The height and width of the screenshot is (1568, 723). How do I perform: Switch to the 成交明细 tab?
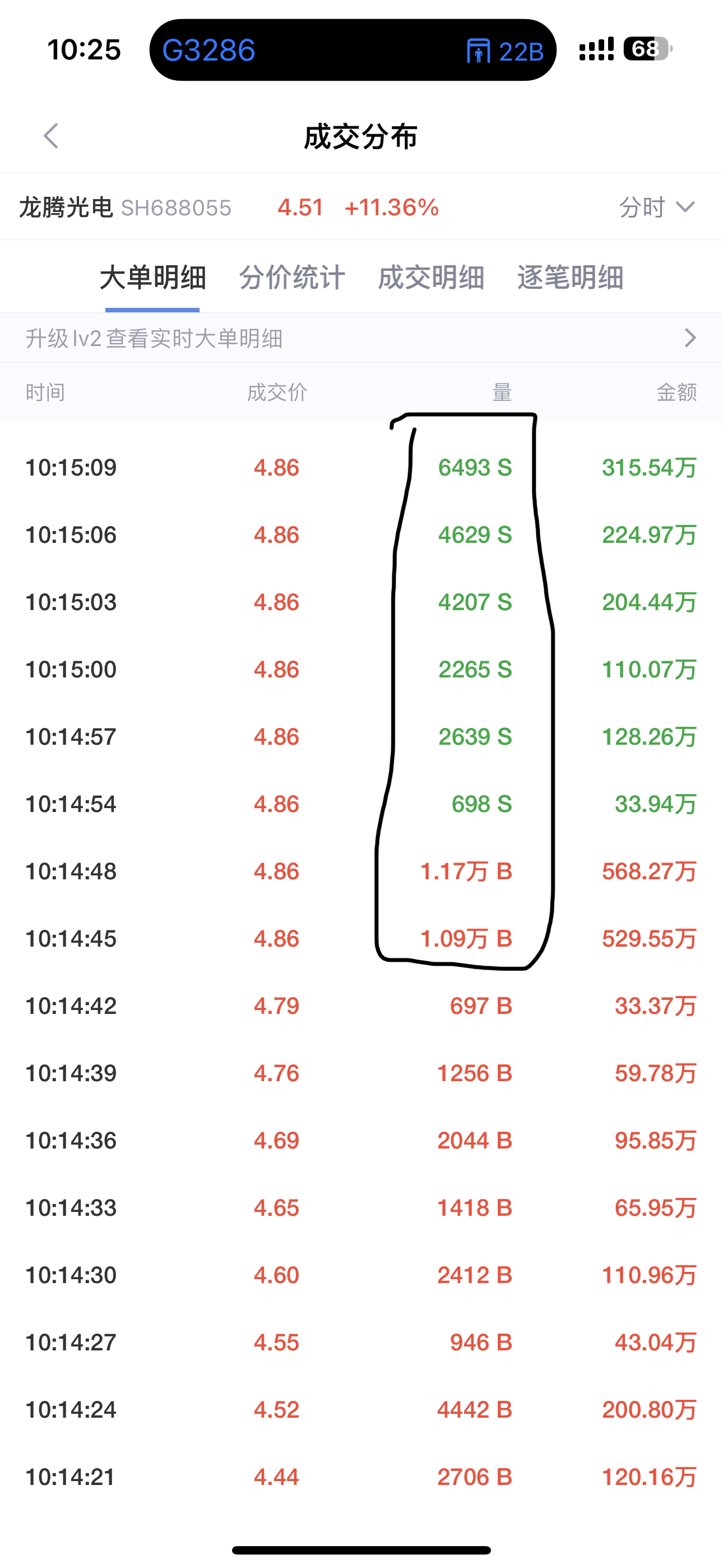[431, 278]
